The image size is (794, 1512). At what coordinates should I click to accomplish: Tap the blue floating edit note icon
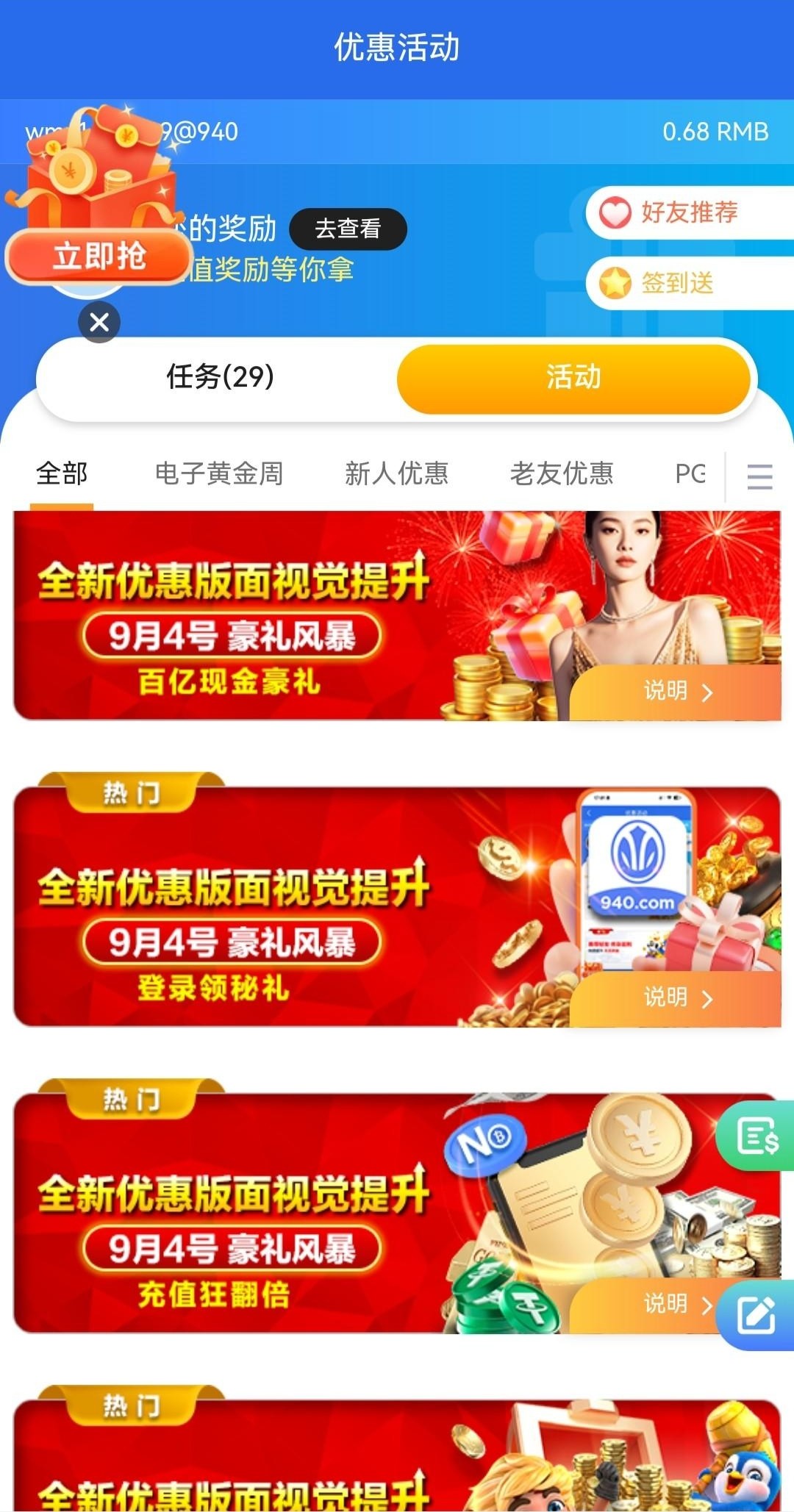pyautogui.click(x=757, y=1316)
